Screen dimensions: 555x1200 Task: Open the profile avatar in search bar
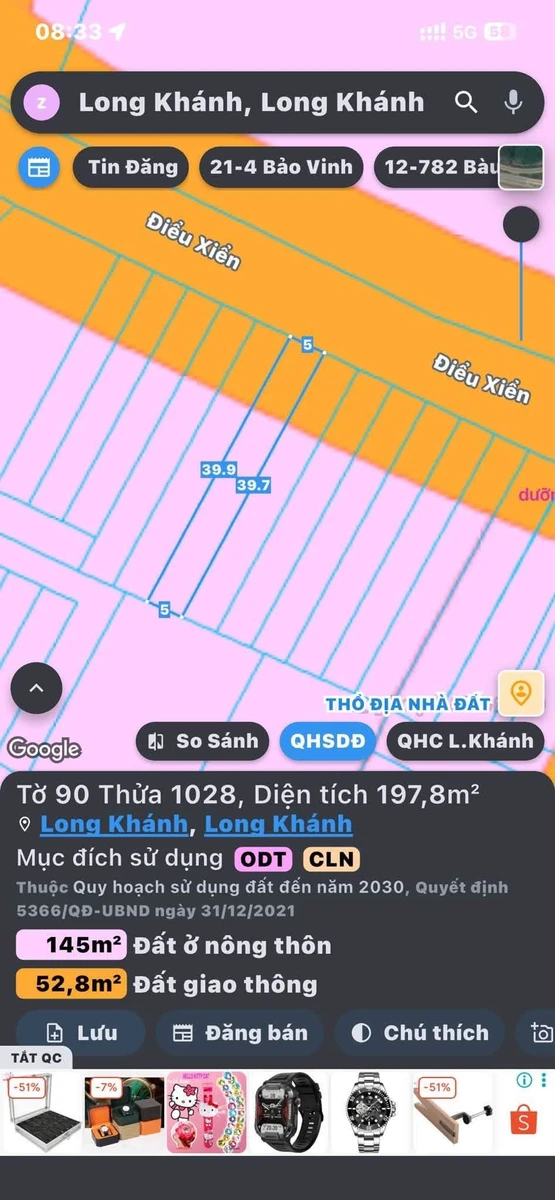point(42,102)
